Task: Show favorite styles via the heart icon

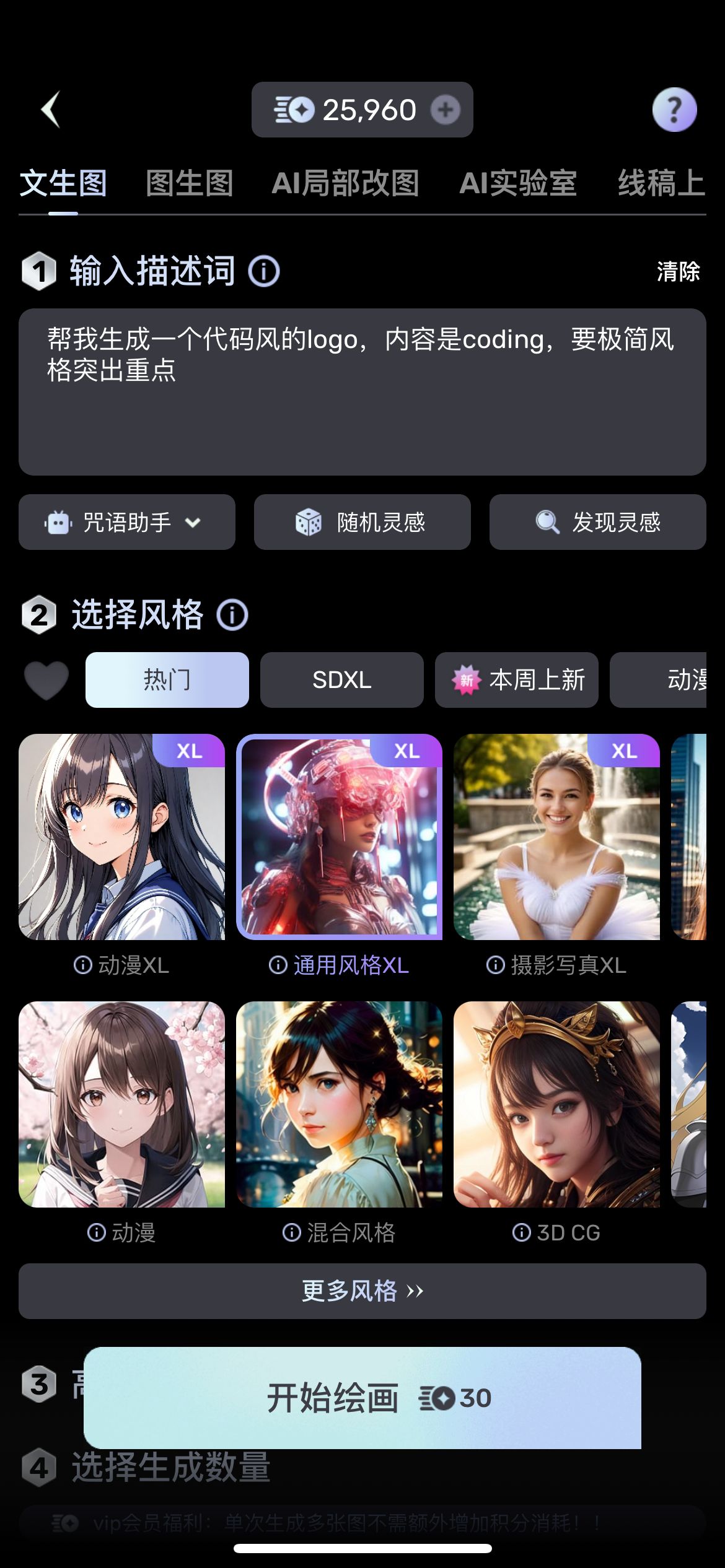Action: [46, 680]
